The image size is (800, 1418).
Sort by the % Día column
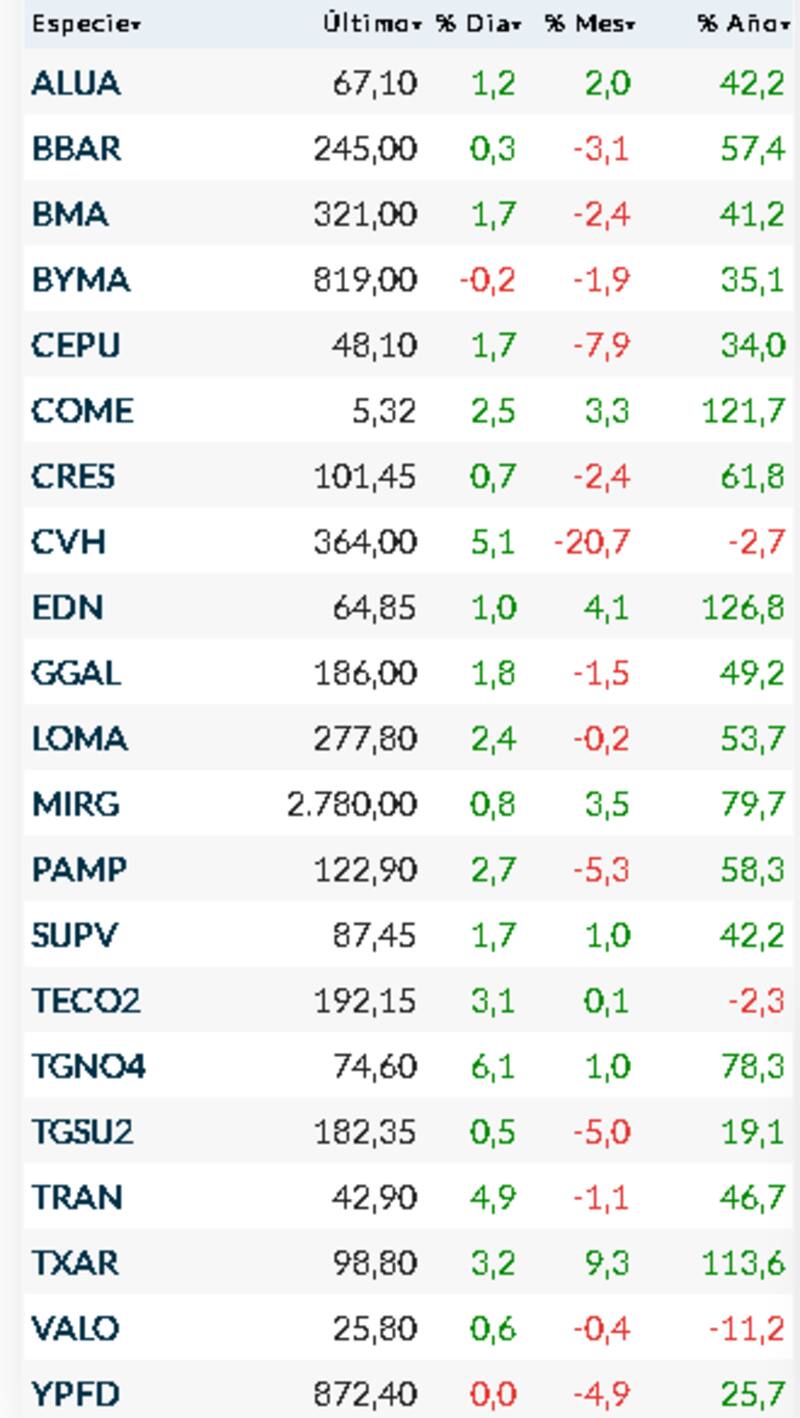click(x=478, y=25)
